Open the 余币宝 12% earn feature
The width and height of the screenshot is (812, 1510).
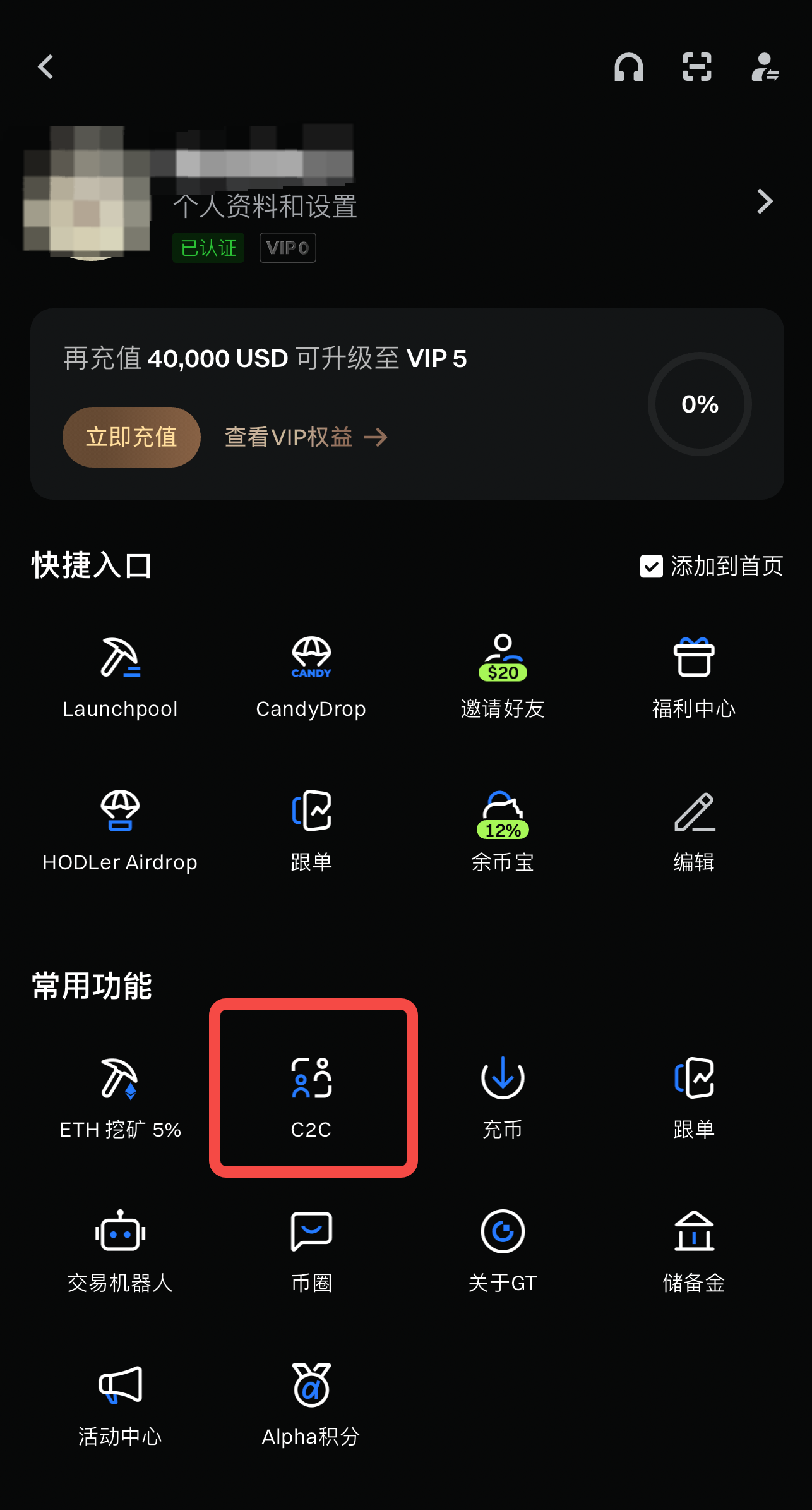click(502, 828)
